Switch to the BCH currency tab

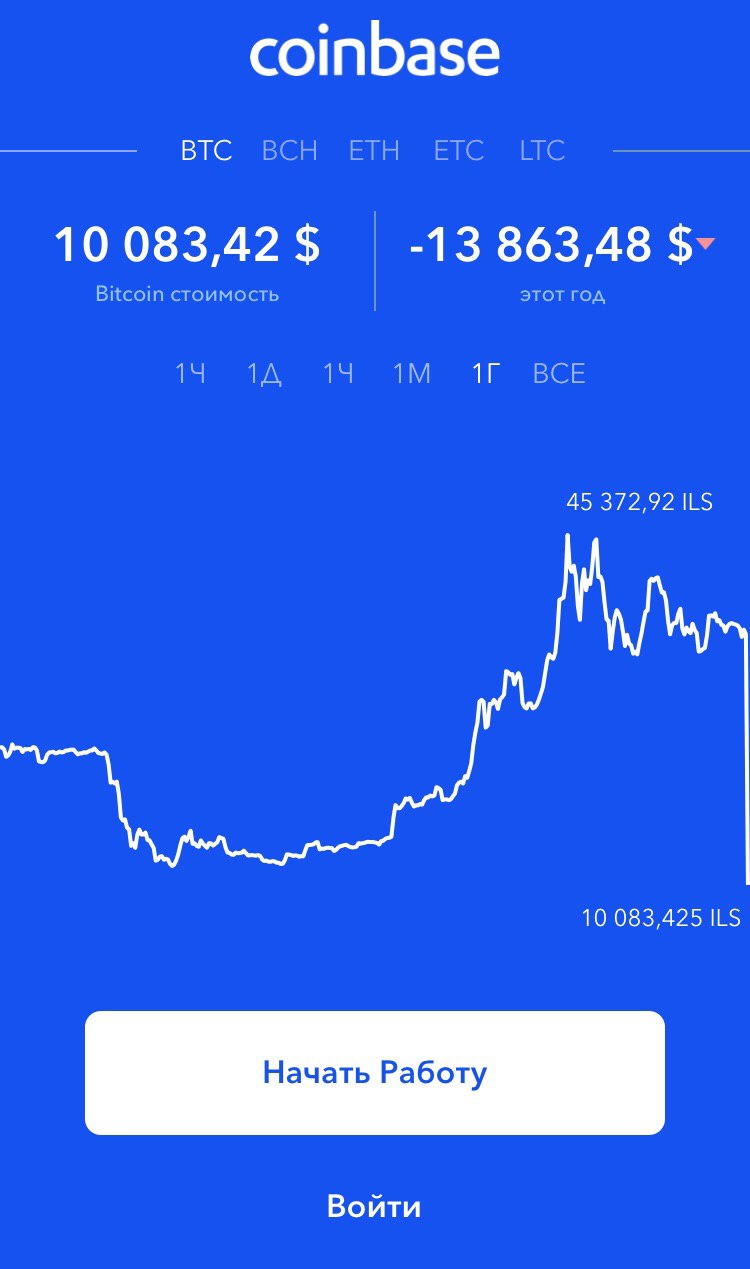[289, 151]
